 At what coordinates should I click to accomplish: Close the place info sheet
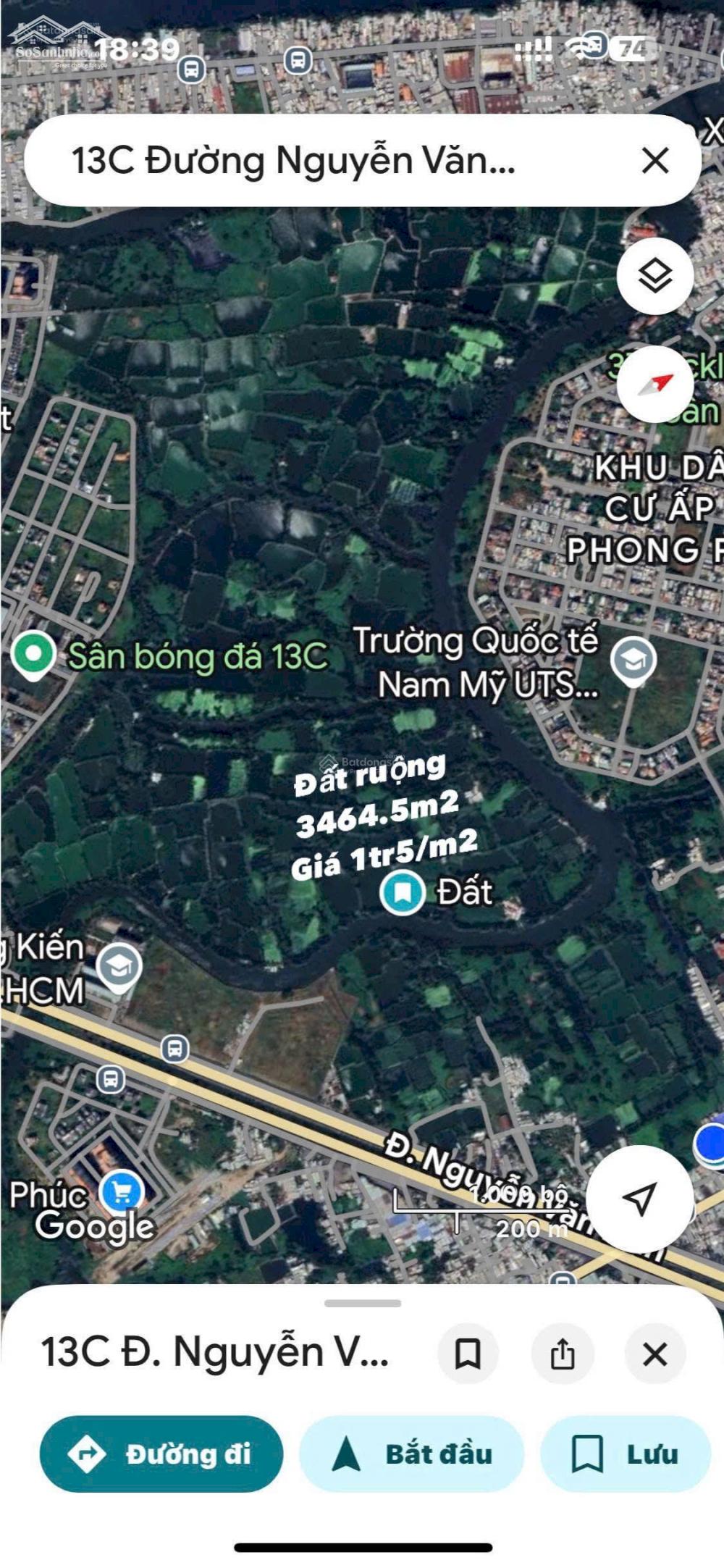coord(654,1354)
